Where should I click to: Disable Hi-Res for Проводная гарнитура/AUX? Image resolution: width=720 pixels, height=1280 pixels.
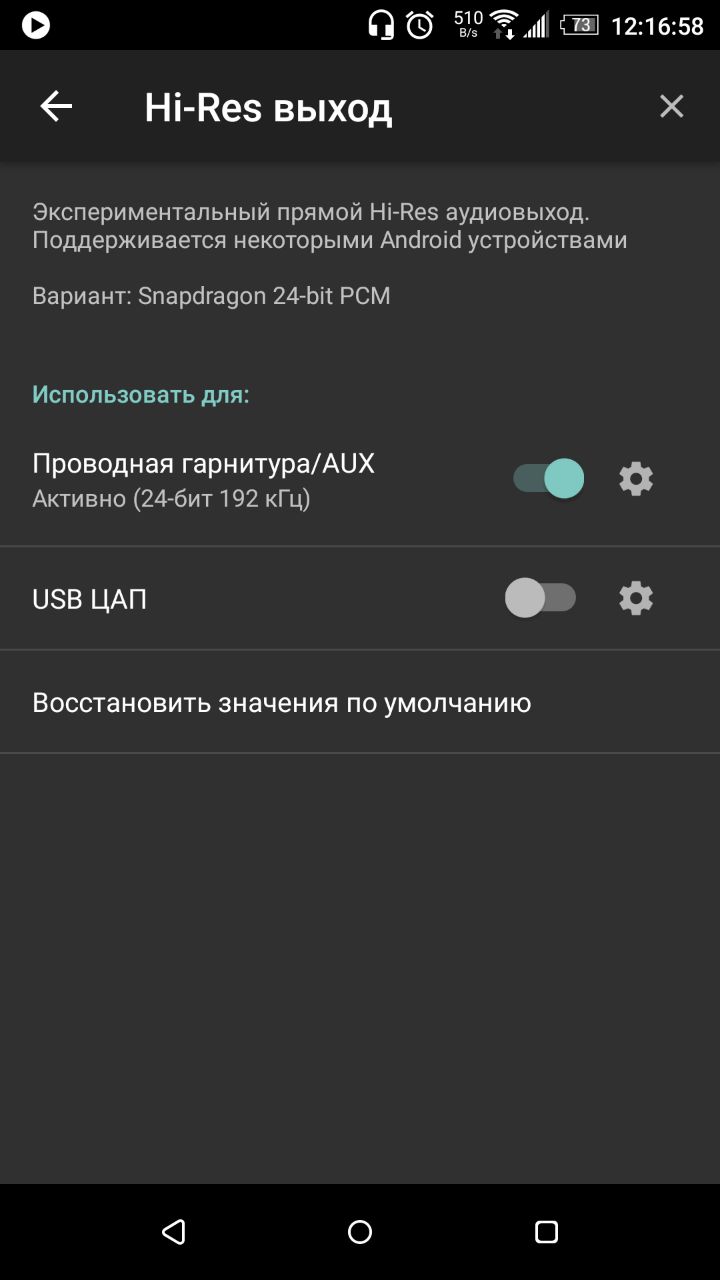548,479
